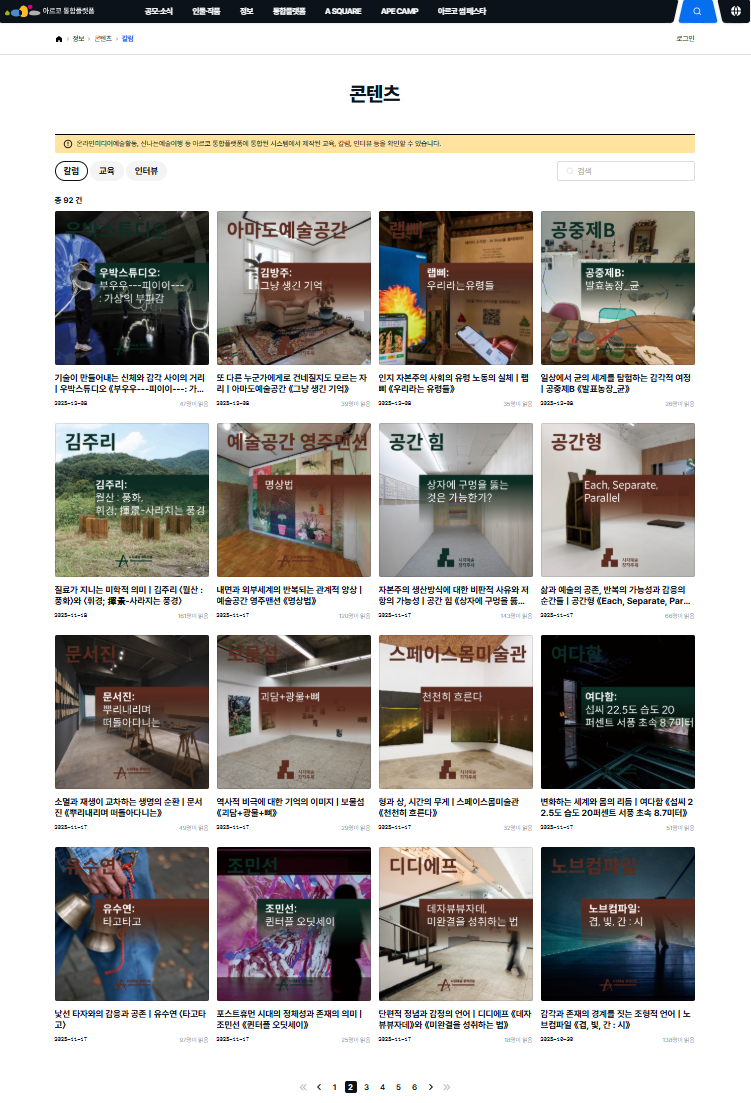Switch to the 인터뷰 tab

click(x=146, y=171)
